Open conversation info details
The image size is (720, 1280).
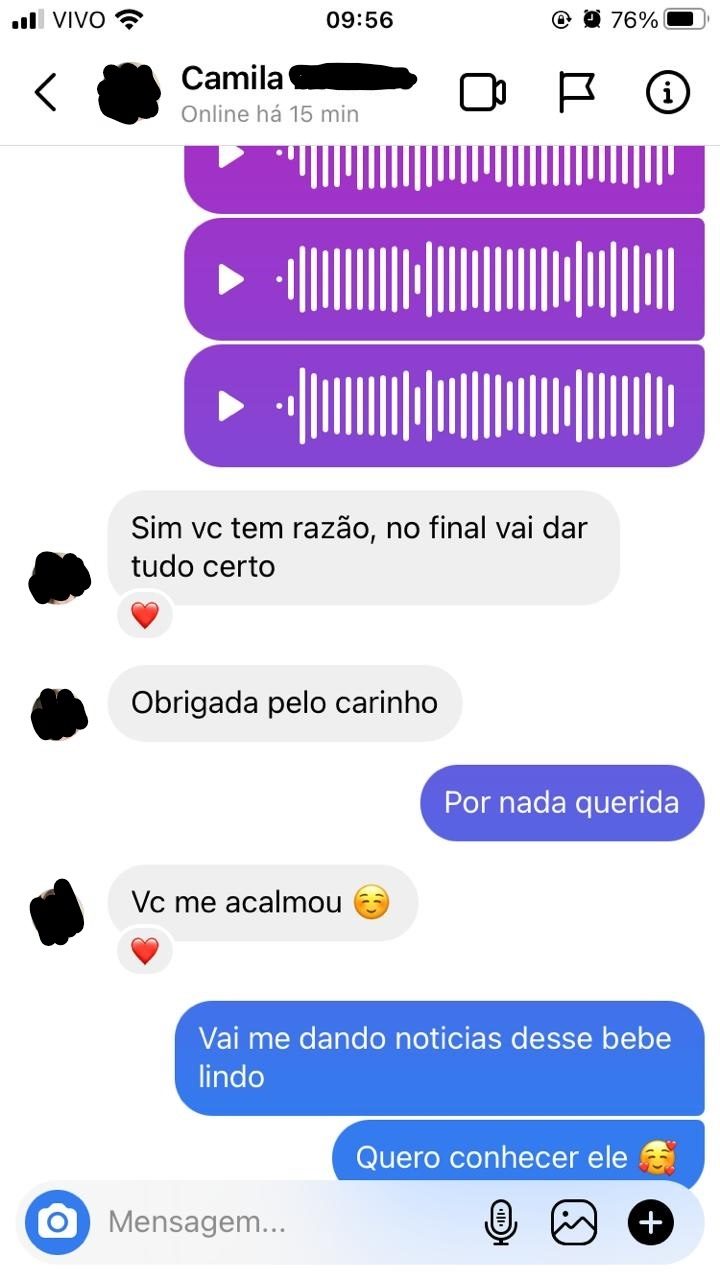pyautogui.click(x=667, y=93)
